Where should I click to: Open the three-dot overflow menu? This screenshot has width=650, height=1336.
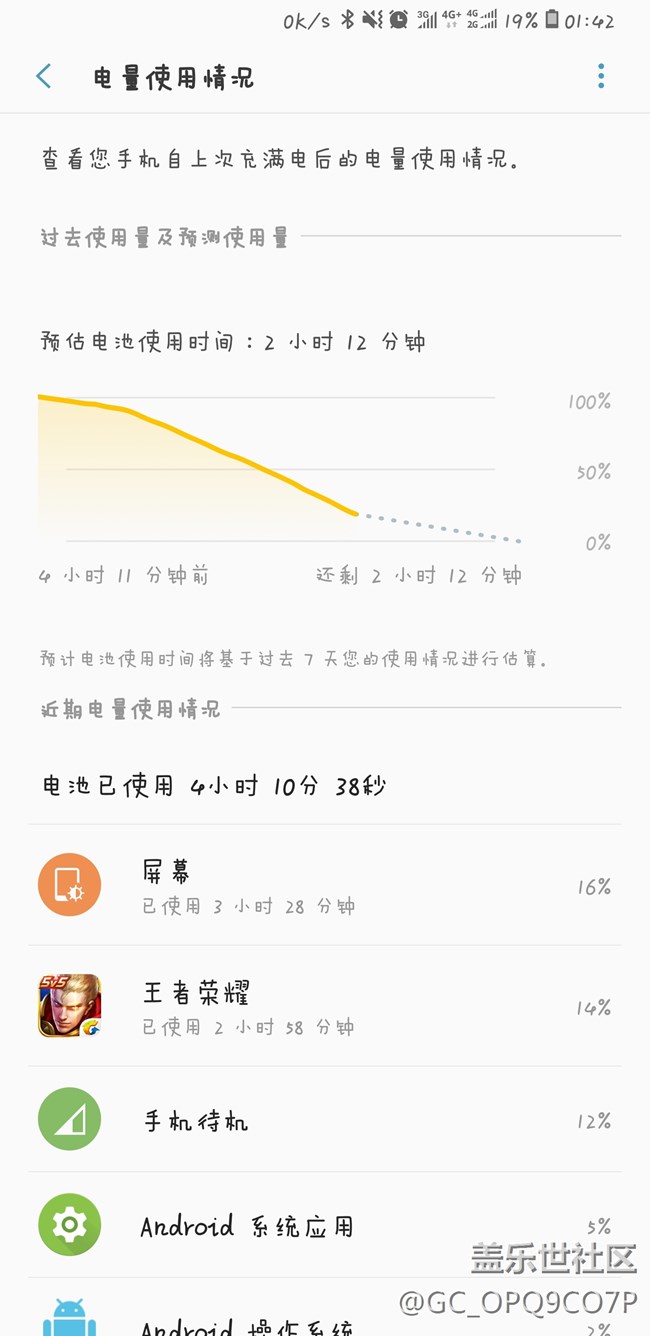tap(601, 77)
